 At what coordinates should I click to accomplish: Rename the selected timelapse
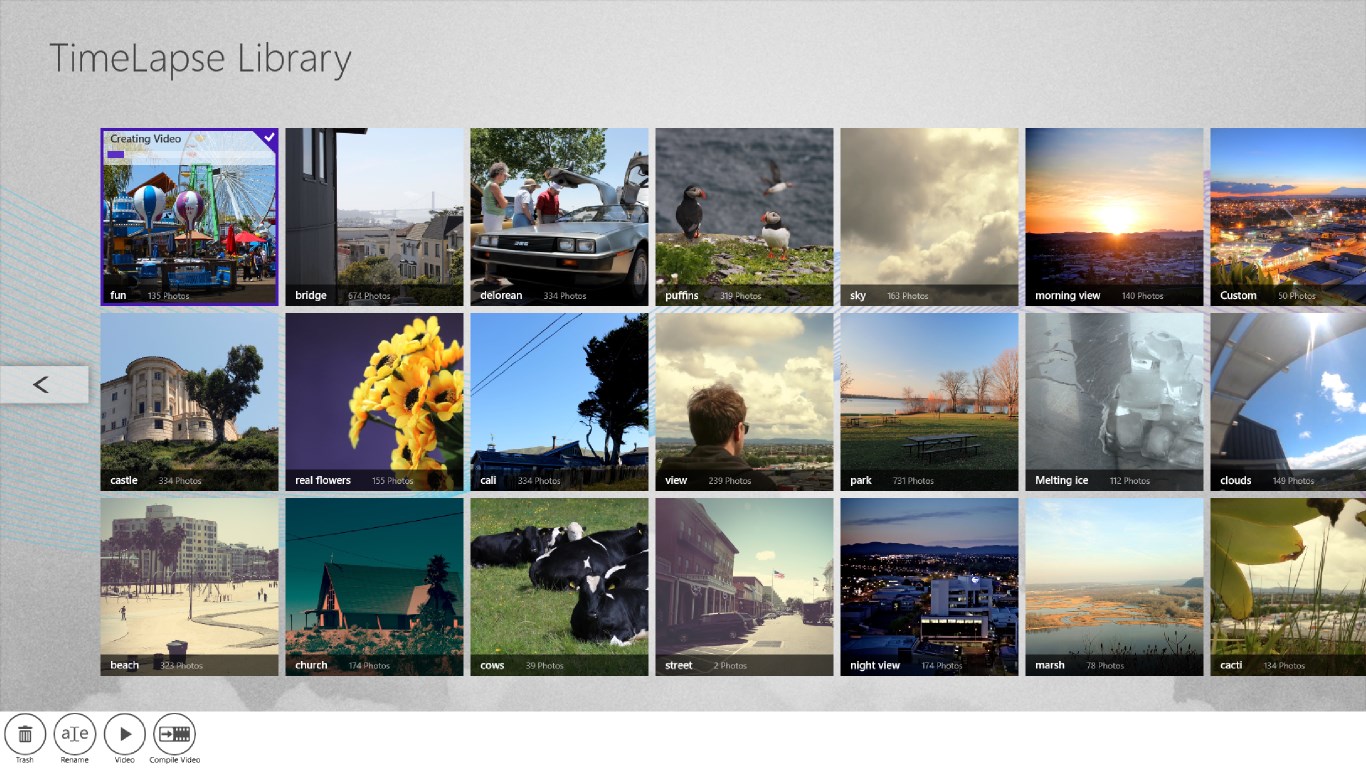[x=75, y=734]
